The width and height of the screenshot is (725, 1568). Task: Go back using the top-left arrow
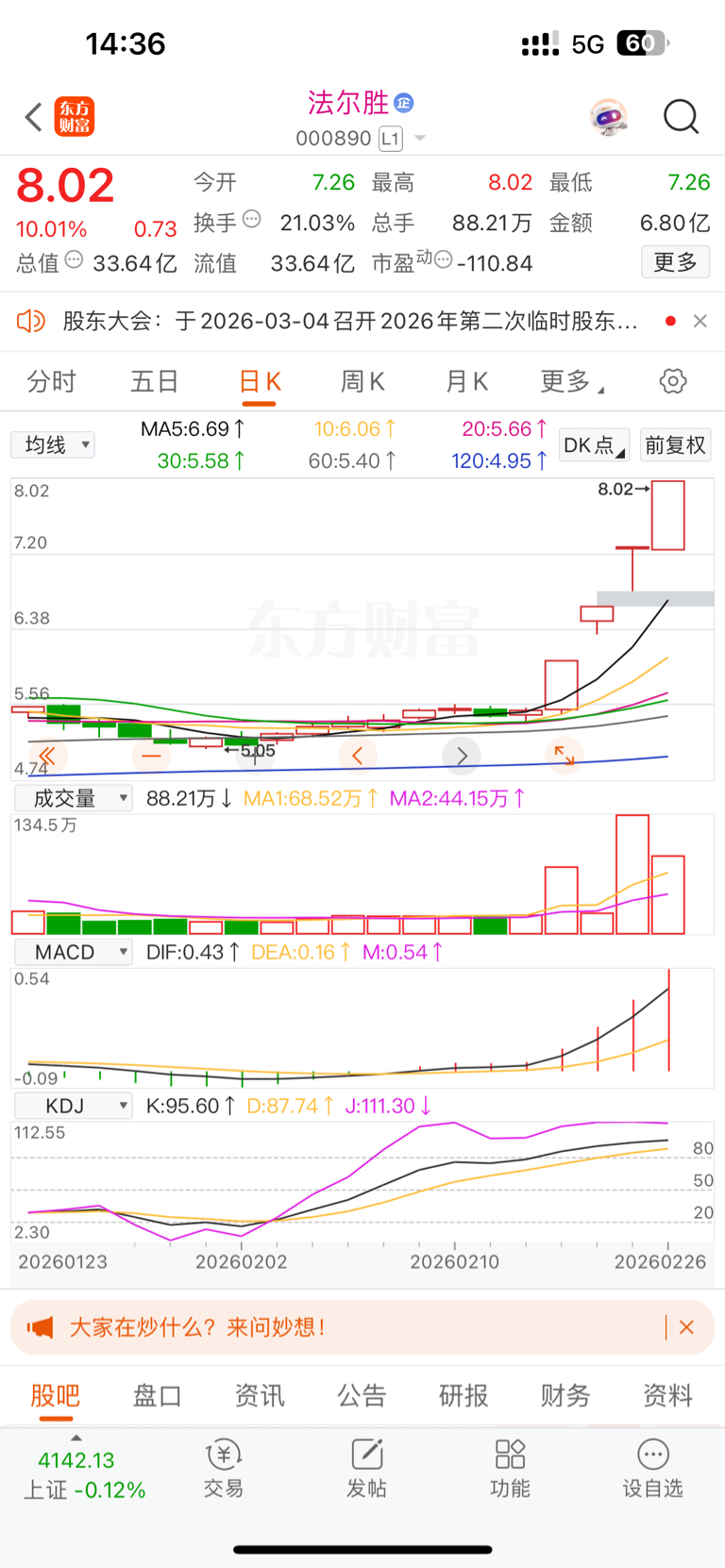(34, 118)
